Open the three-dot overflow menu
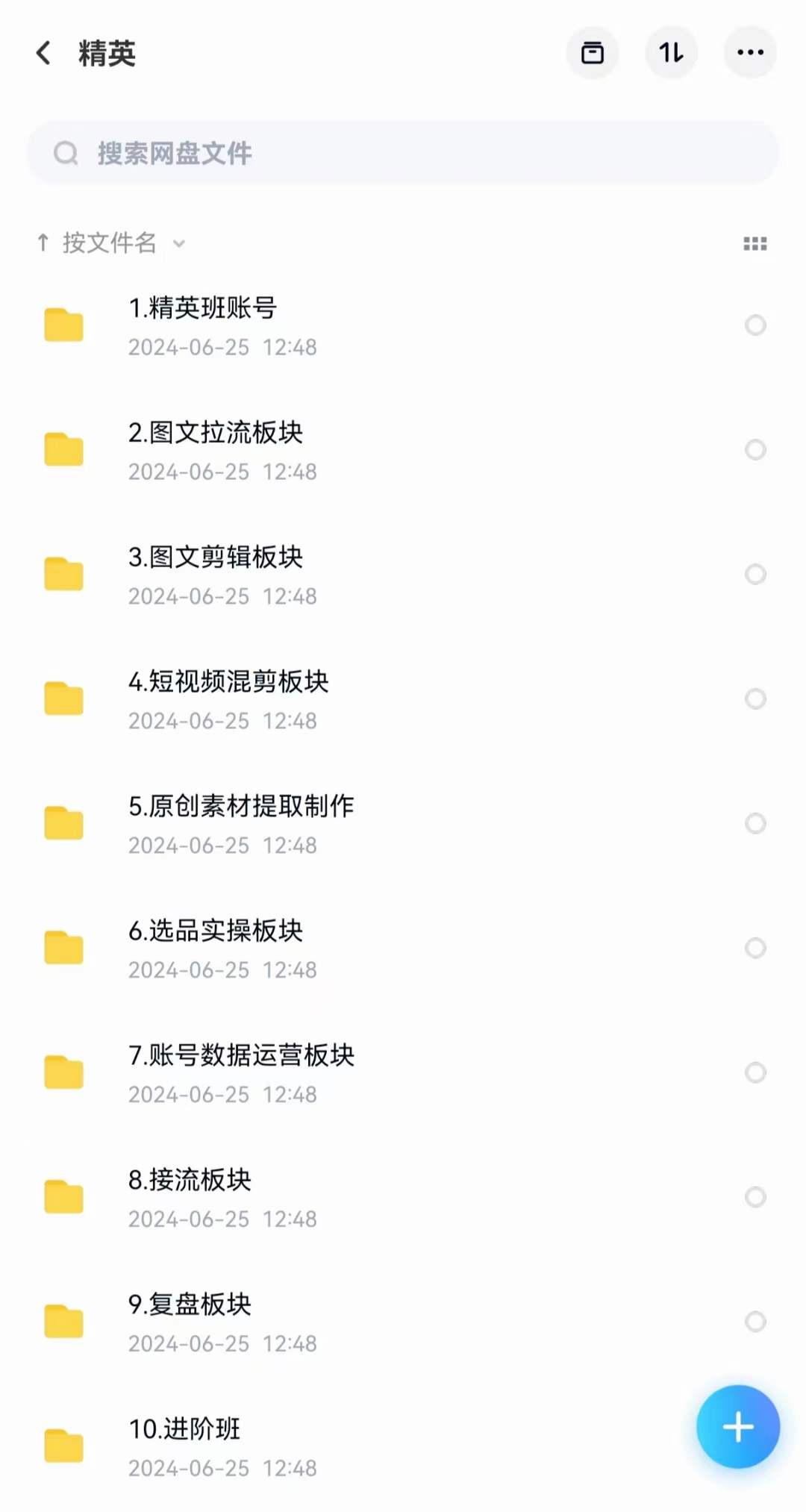The image size is (806, 1512). point(750,52)
